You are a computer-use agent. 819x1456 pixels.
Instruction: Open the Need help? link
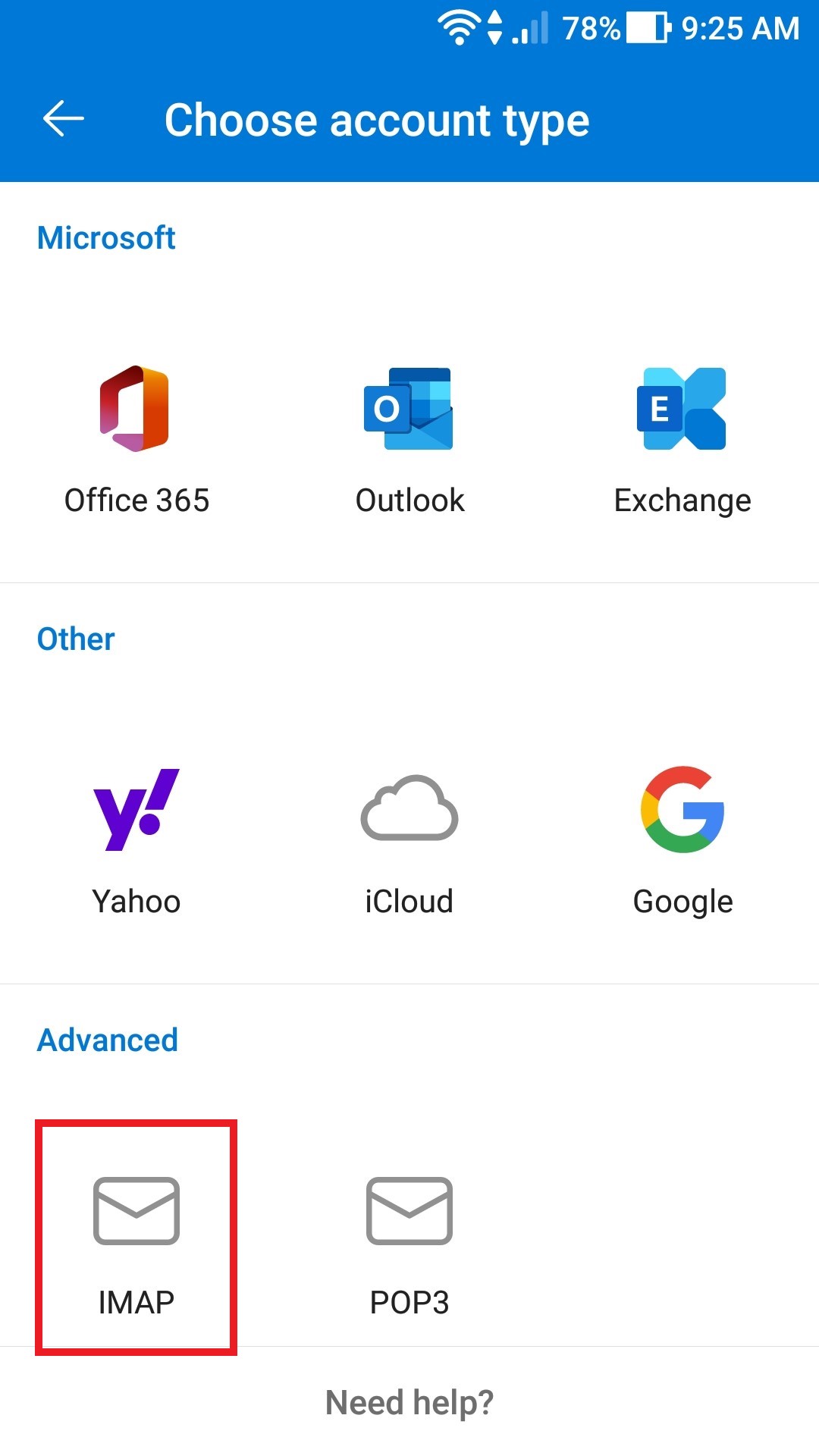409,1402
